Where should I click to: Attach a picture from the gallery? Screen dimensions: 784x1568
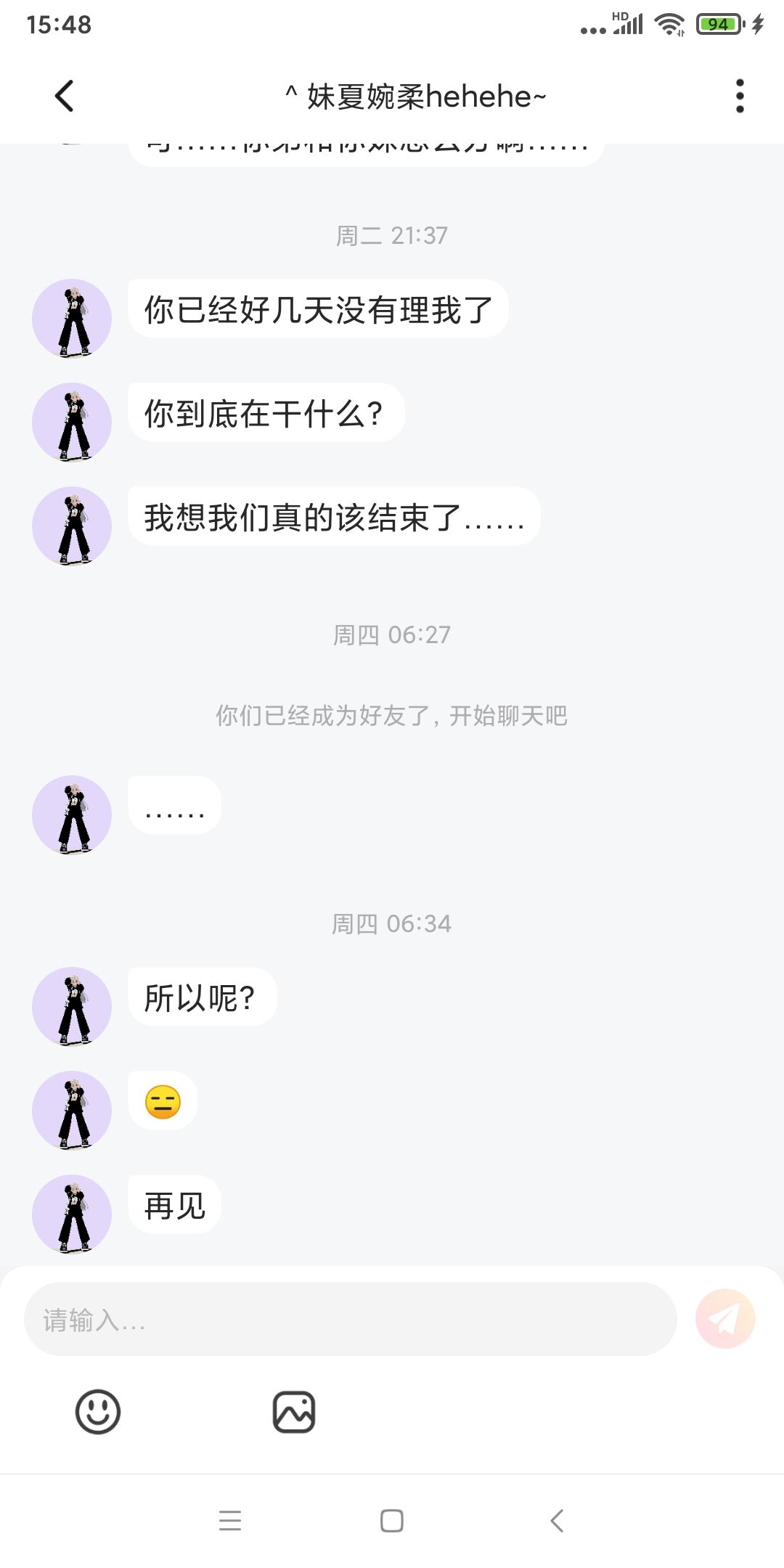pyautogui.click(x=294, y=1412)
